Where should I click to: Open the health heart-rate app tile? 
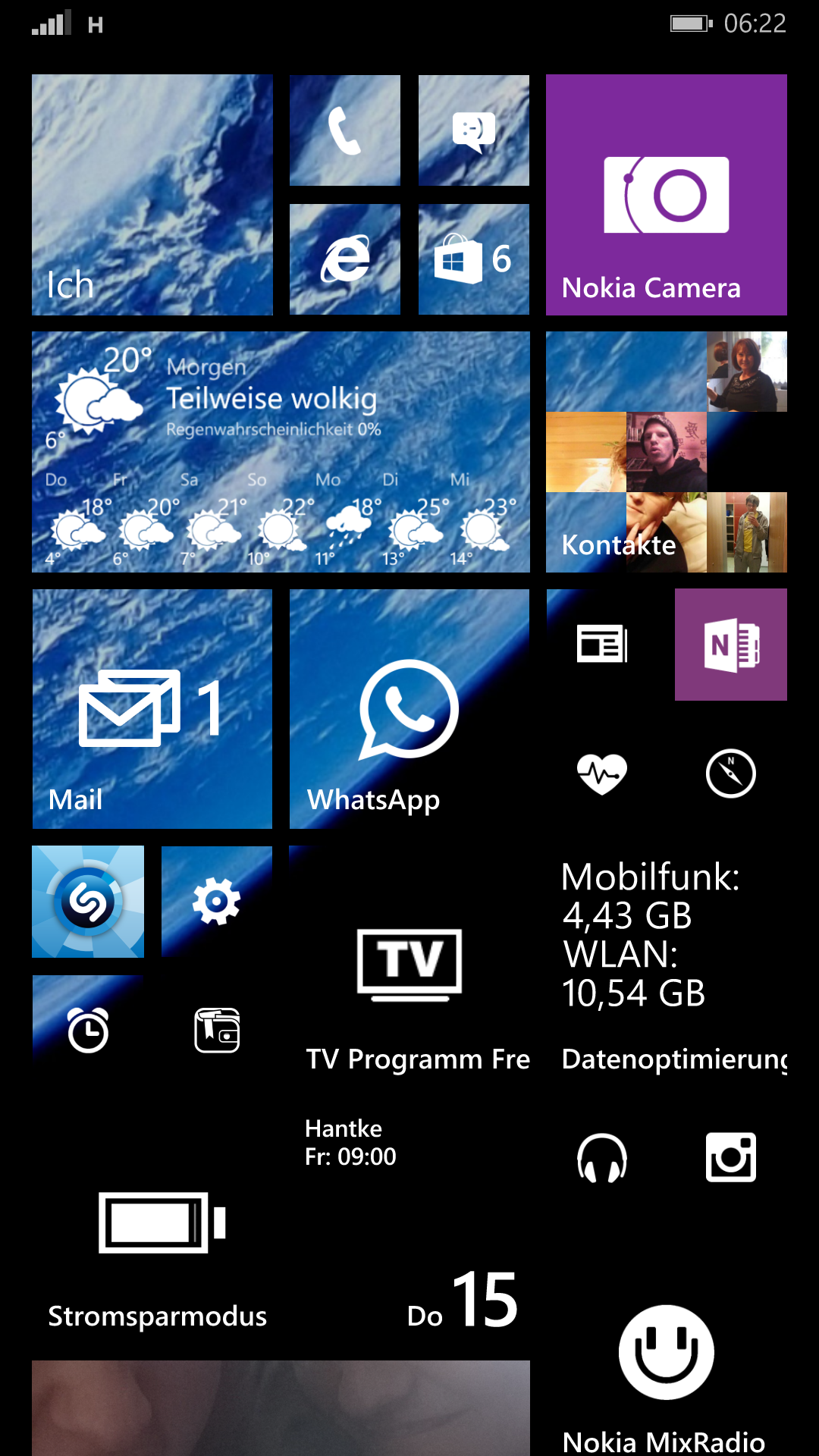pyautogui.click(x=602, y=773)
